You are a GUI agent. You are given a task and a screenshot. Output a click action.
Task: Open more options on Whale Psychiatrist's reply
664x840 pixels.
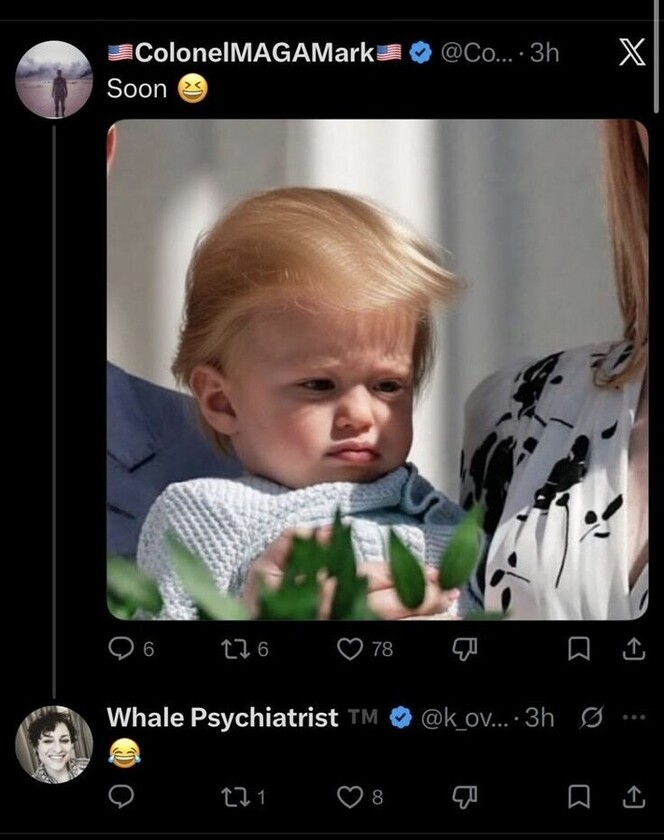pos(634,717)
